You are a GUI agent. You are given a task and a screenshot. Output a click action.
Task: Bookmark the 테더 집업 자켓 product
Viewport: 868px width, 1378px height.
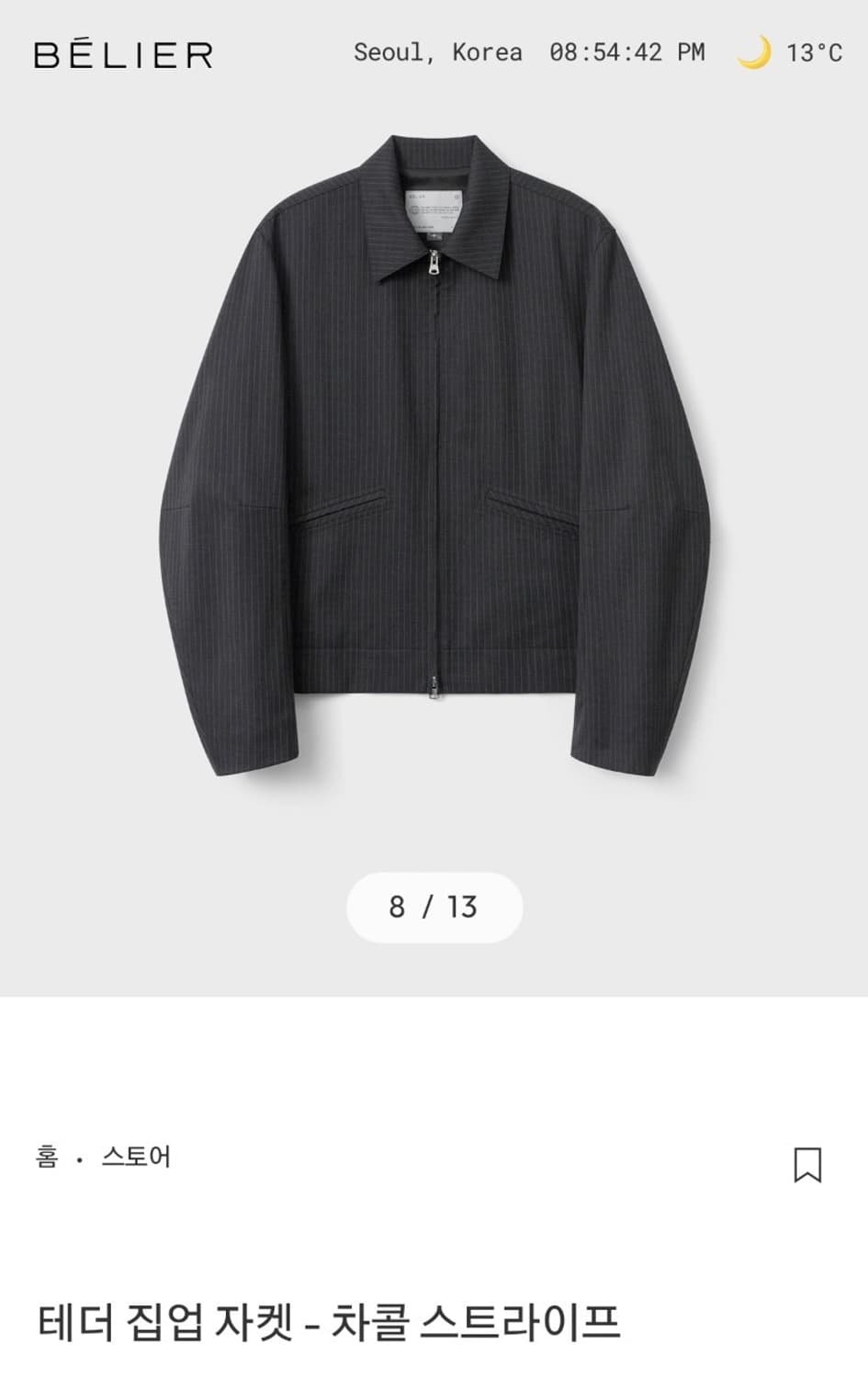tap(807, 1164)
